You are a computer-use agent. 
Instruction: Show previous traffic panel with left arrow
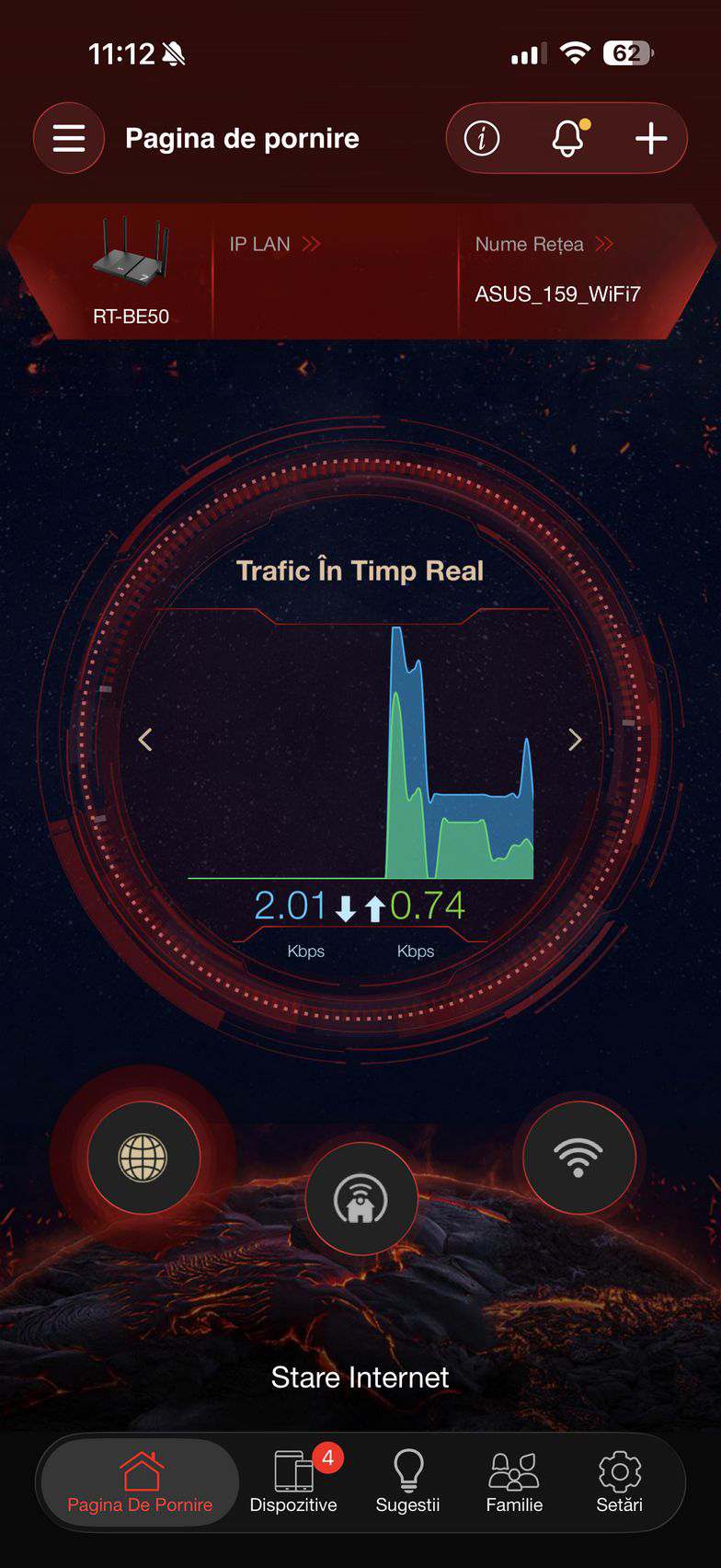[145, 740]
